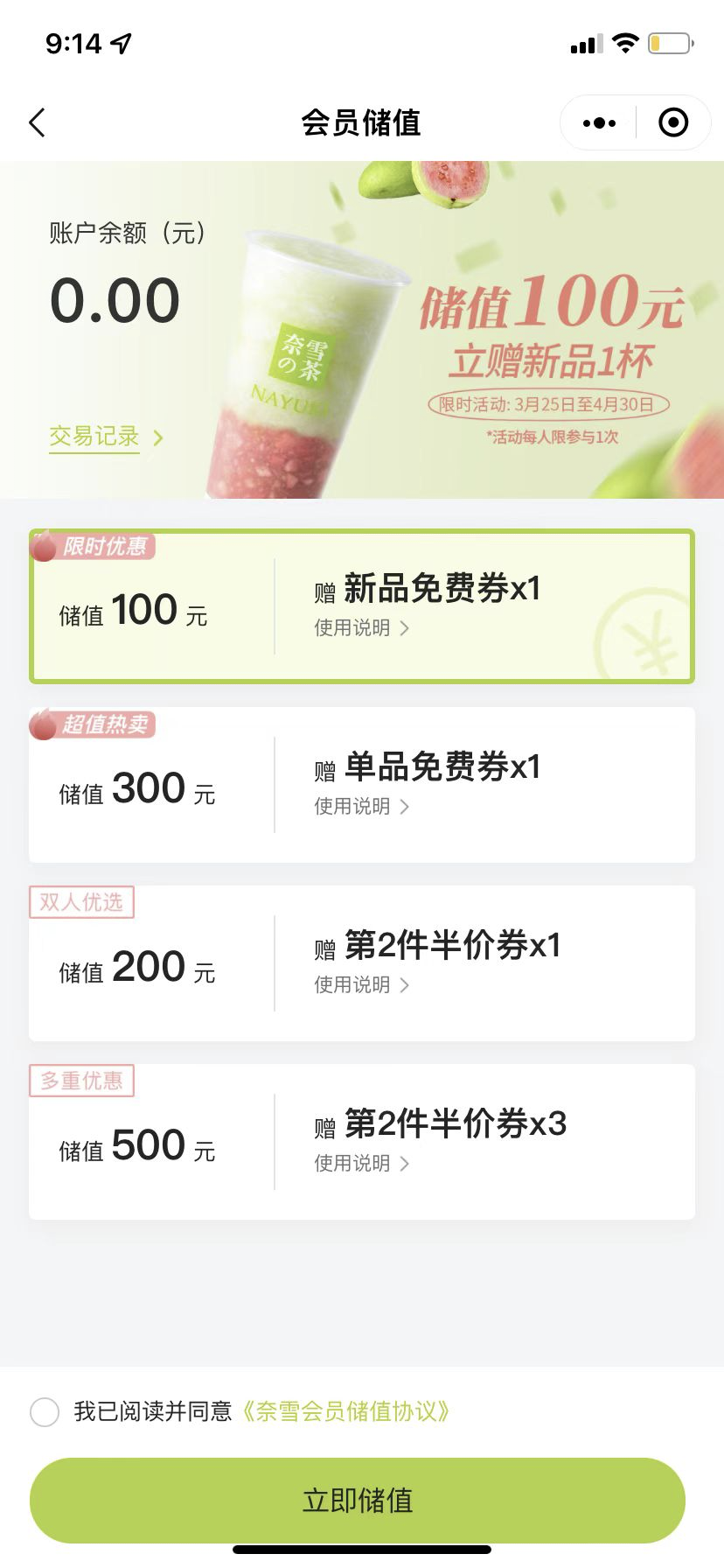Select the 储值 500 元 plan
The height and width of the screenshot is (1568, 724).
click(x=140, y=1146)
